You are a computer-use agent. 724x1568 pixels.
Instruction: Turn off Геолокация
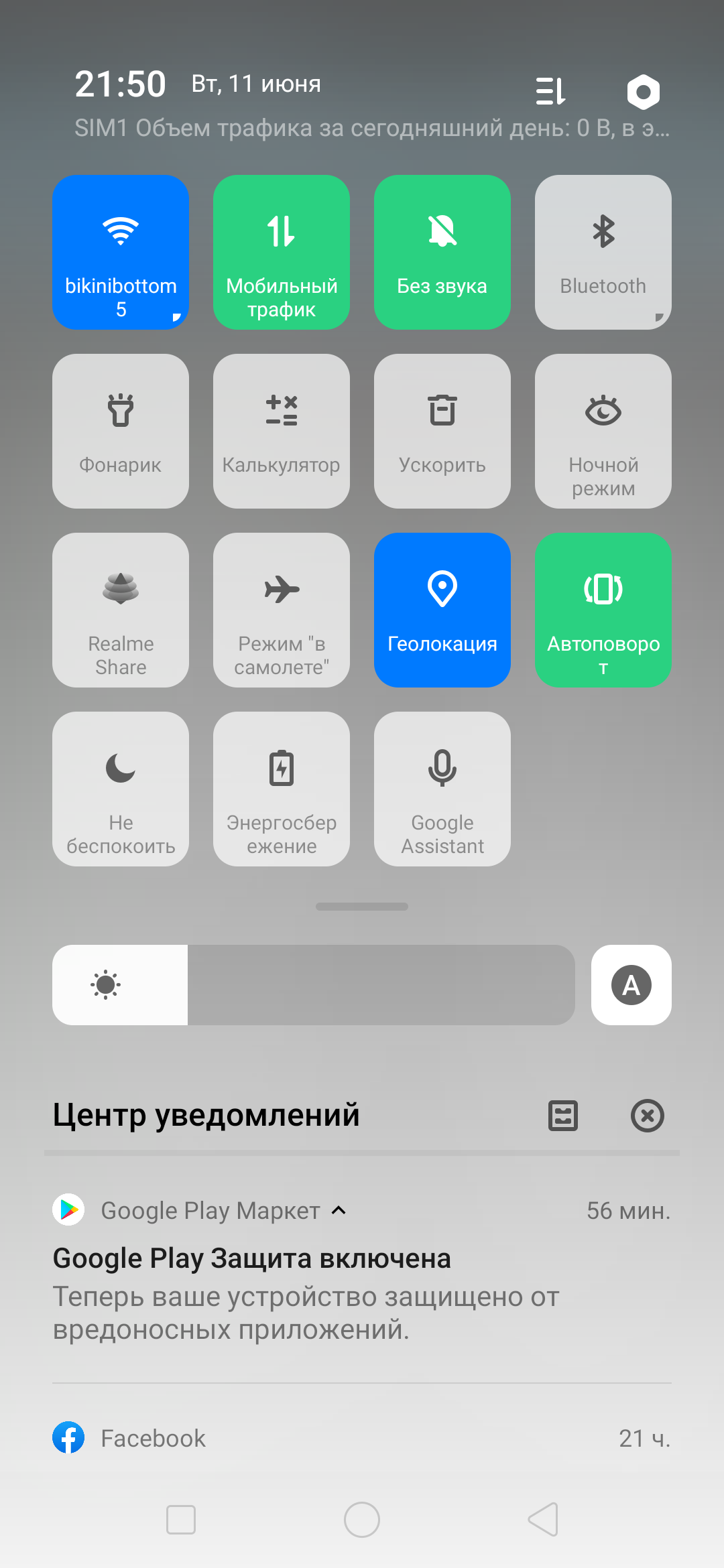[442, 610]
